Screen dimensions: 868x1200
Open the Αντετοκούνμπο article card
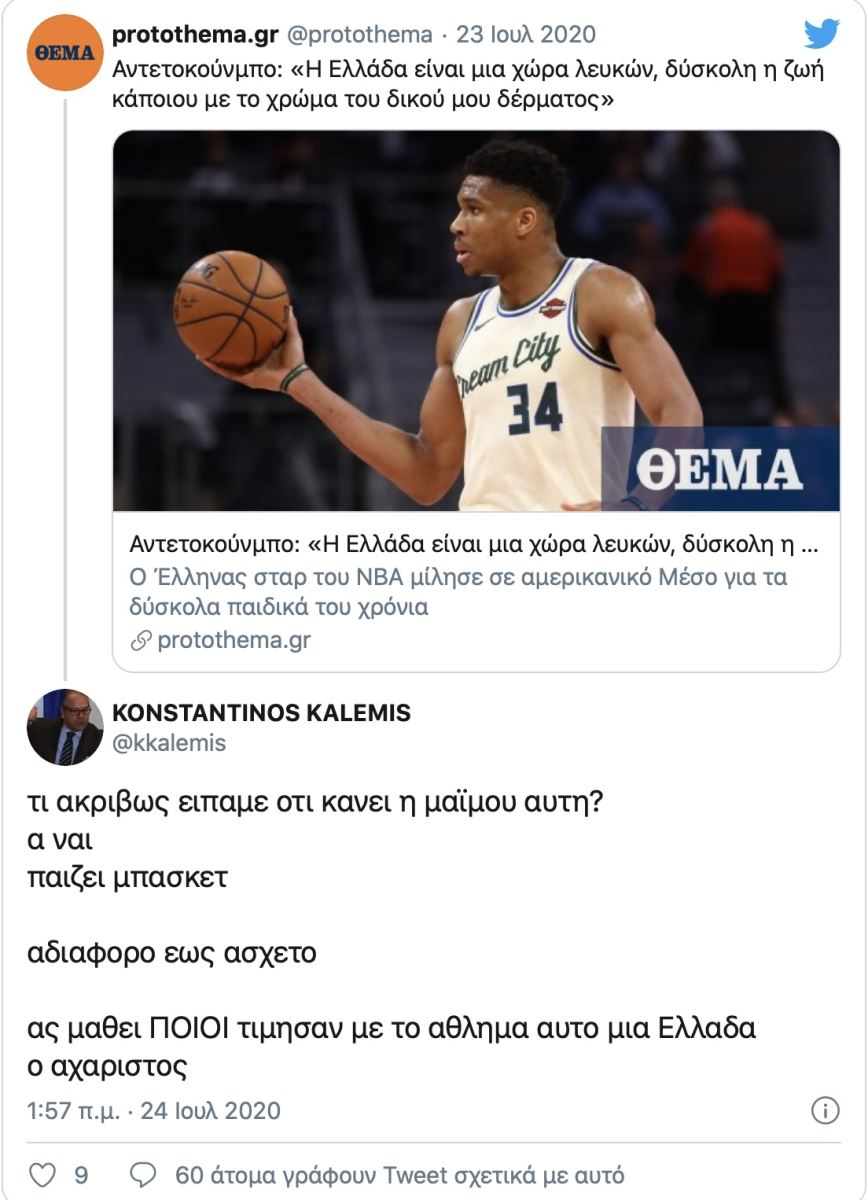tap(476, 400)
